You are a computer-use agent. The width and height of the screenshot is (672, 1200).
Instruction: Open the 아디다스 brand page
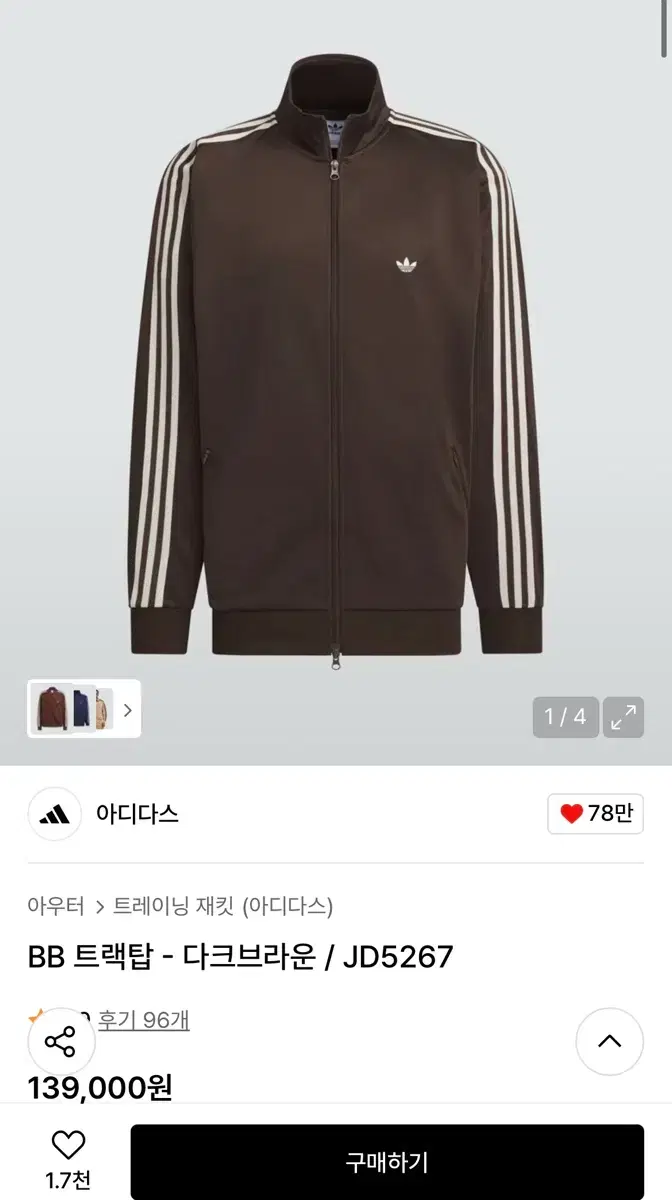tap(136, 814)
